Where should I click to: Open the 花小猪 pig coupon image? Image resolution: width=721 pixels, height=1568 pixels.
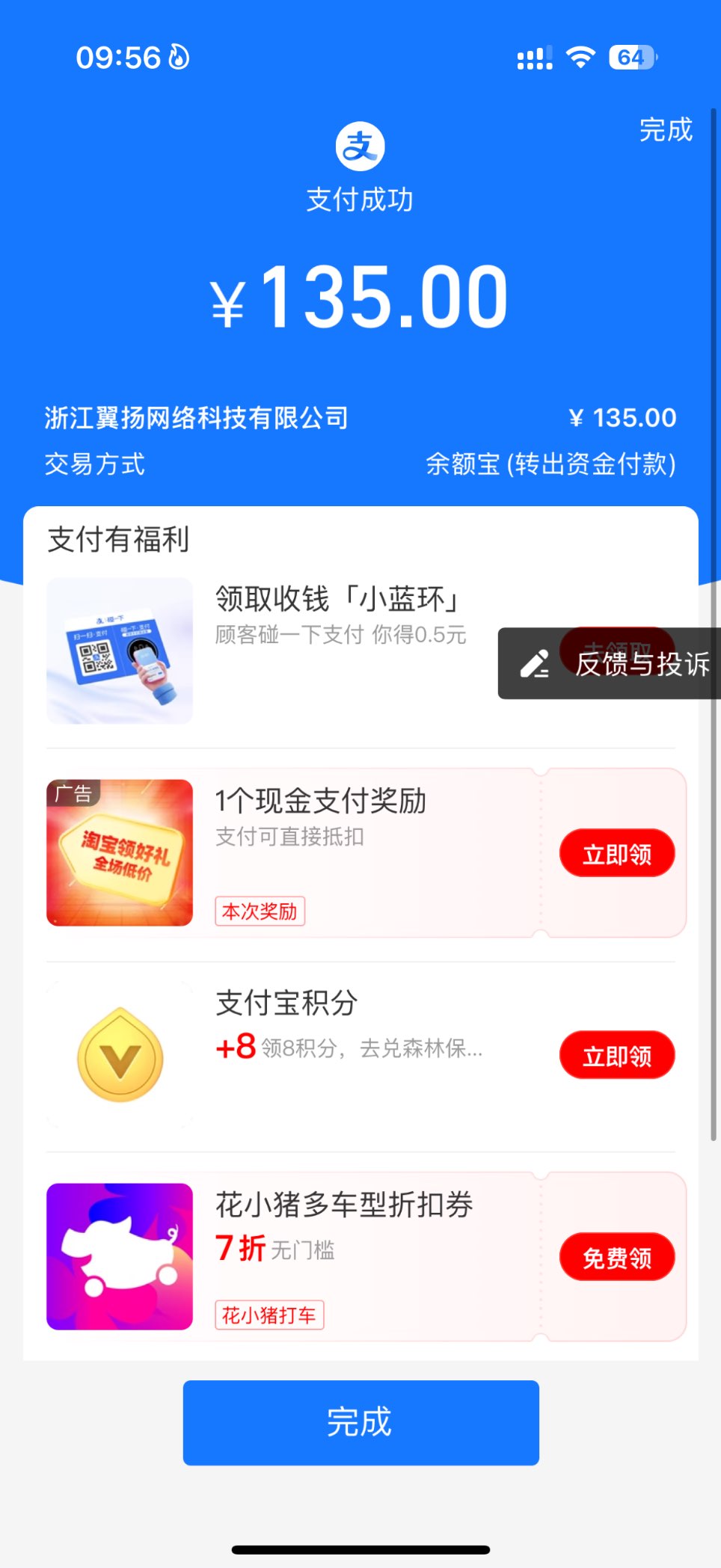(120, 1257)
